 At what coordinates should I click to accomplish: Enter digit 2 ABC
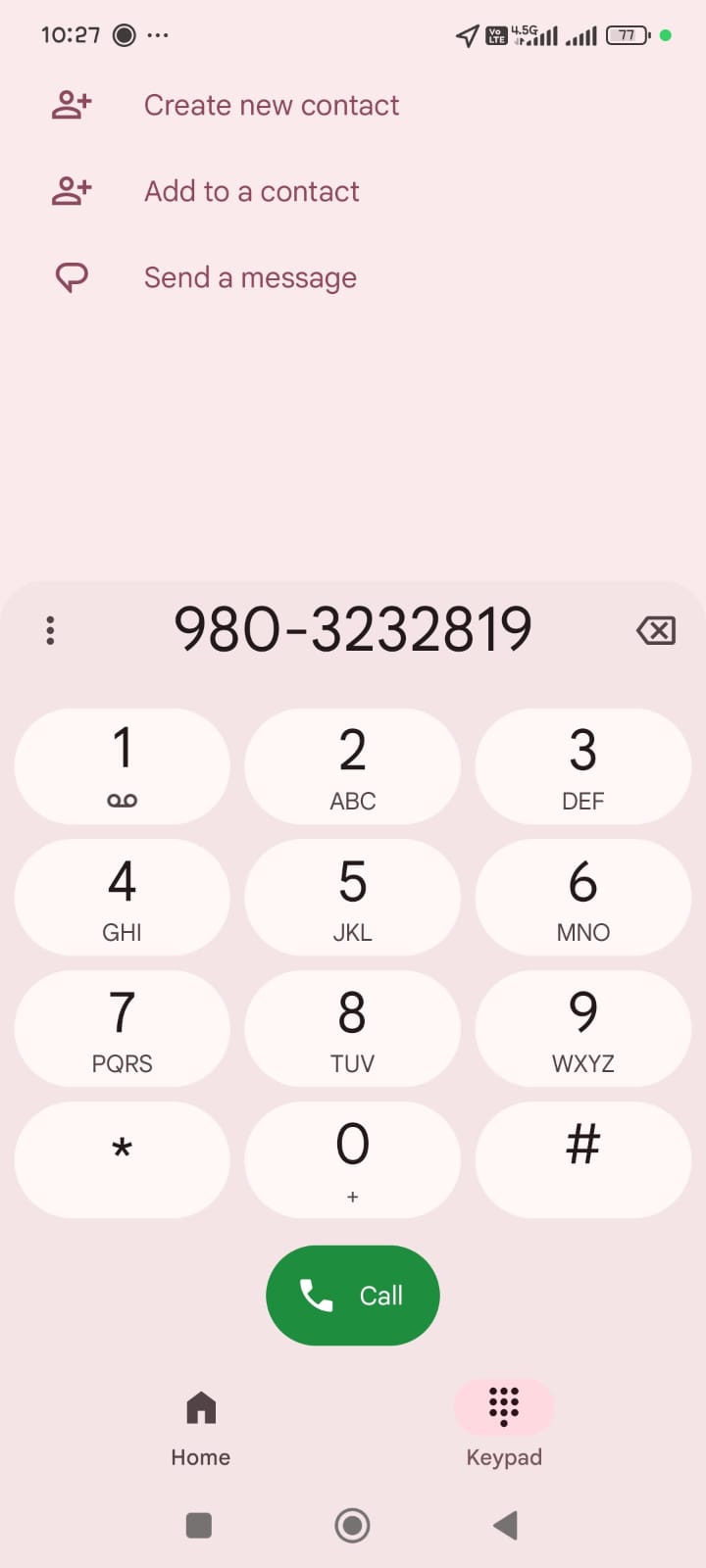(352, 766)
